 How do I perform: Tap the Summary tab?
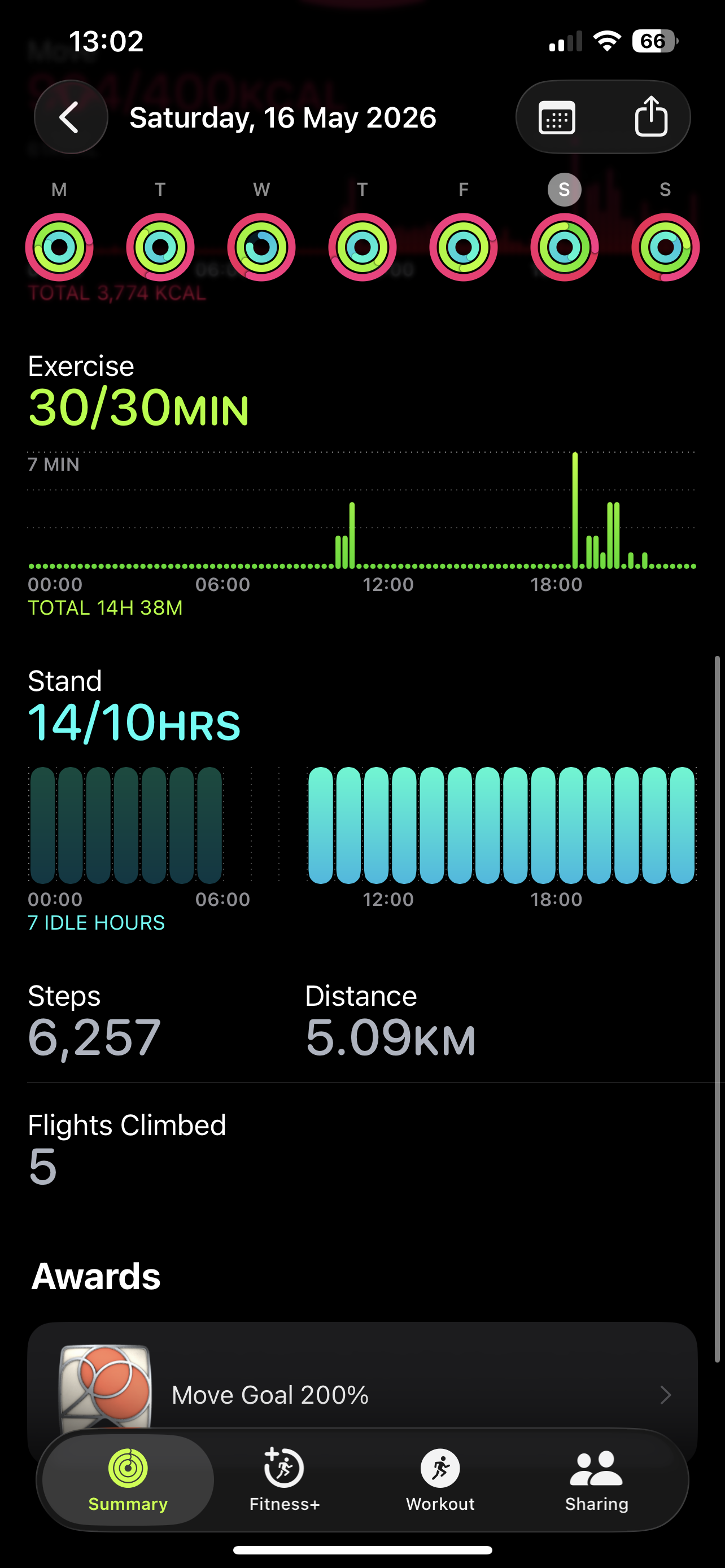pyautogui.click(x=128, y=1480)
